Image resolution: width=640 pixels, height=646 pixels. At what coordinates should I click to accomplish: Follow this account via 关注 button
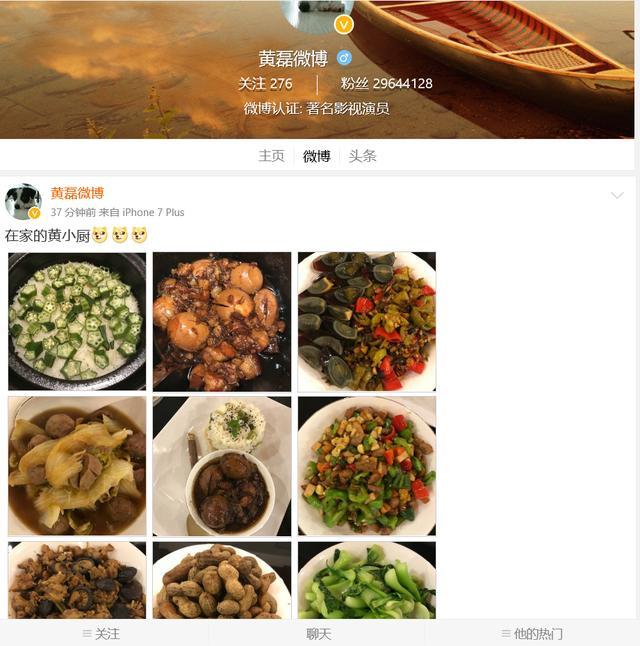[101, 634]
